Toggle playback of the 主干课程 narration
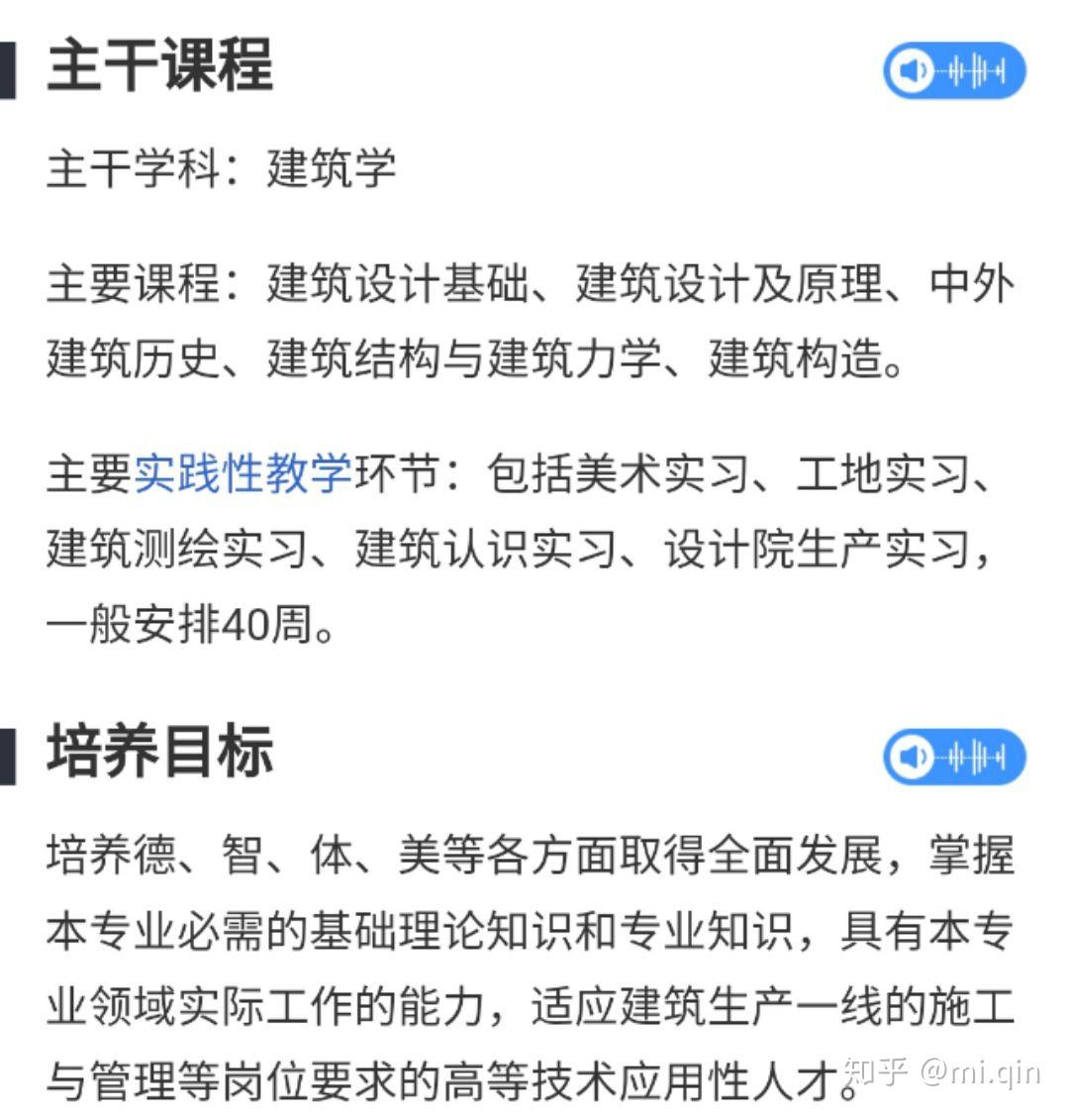This screenshot has height=1120, width=1069. 953,70
